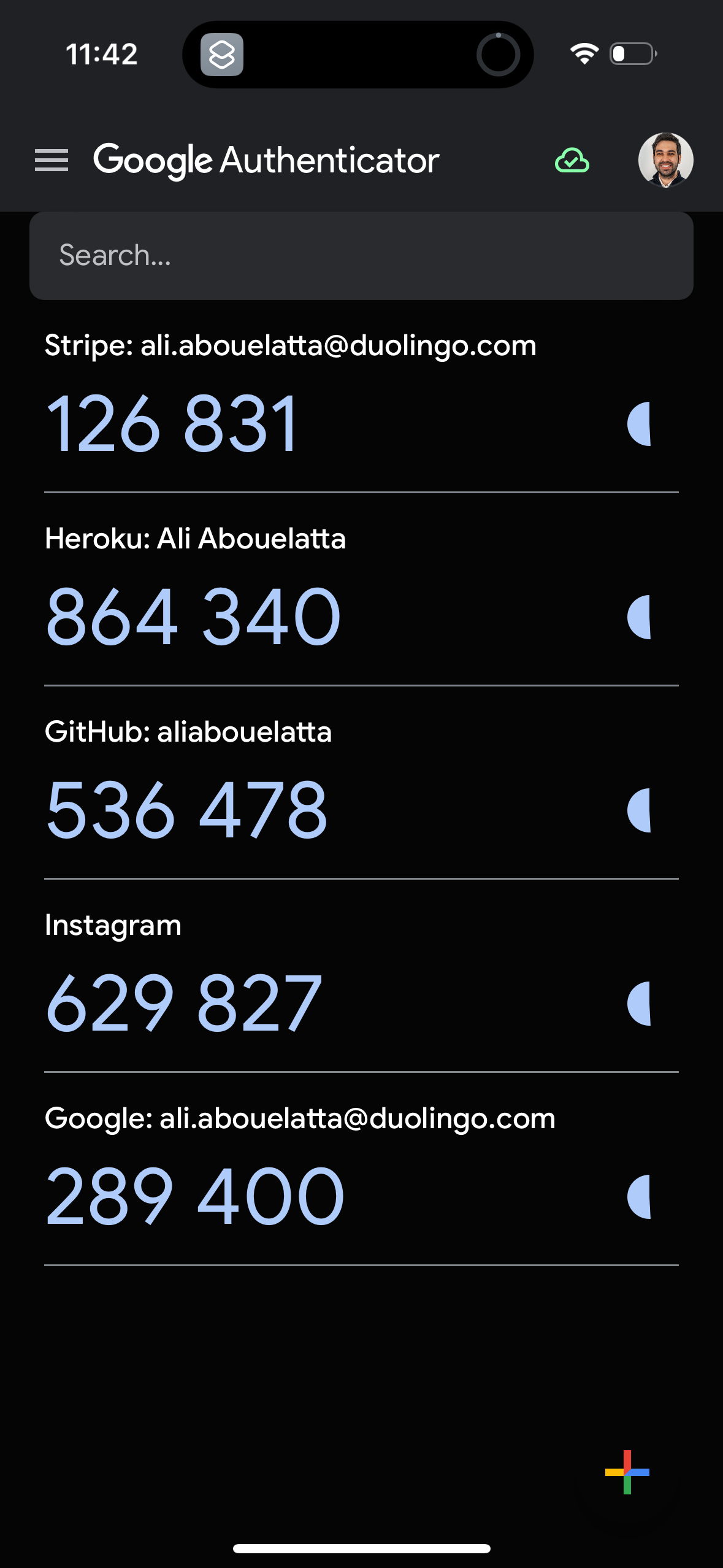Open account settings via profile photo
The width and height of the screenshot is (723, 1568).
[666, 159]
